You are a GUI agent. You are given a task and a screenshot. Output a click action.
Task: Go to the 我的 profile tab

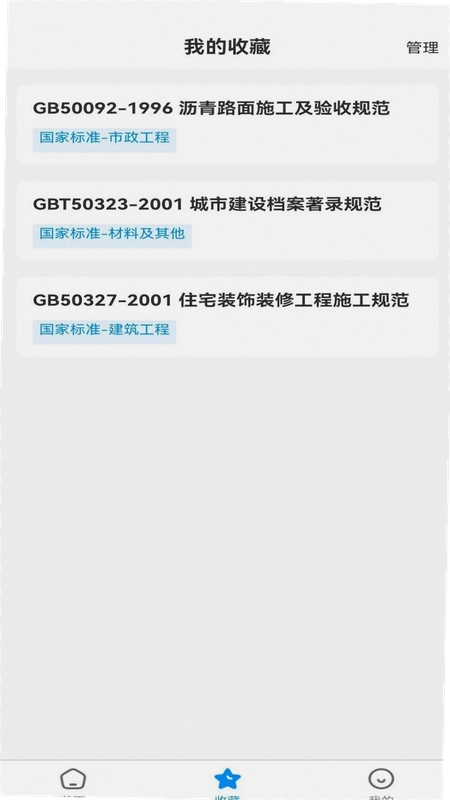pyautogui.click(x=381, y=783)
